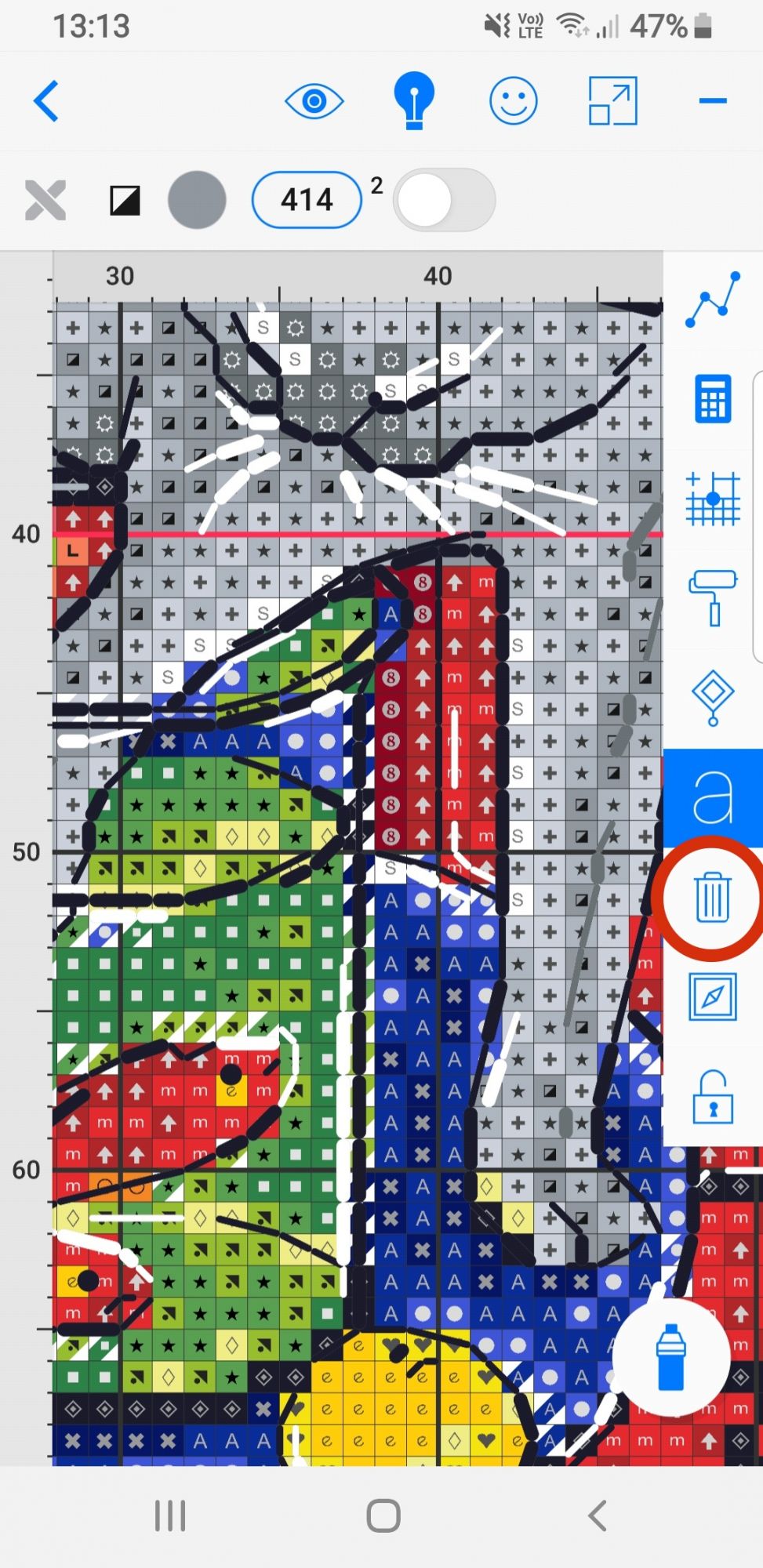Viewport: 763px width, 1568px height.
Task: Select the paint roller tool
Action: pyautogui.click(x=712, y=597)
